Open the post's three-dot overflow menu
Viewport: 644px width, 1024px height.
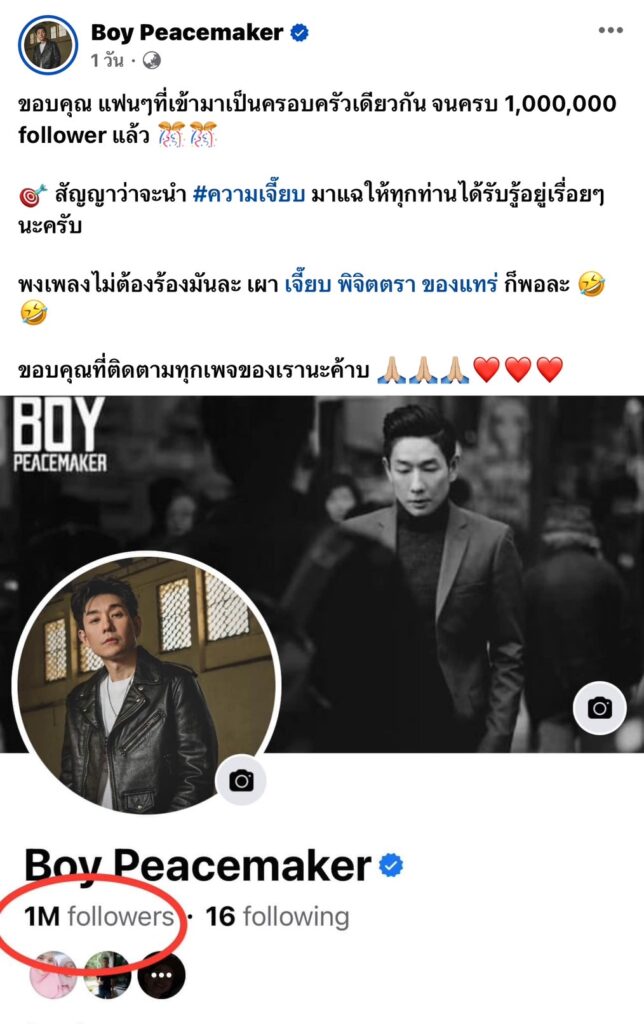point(610,31)
